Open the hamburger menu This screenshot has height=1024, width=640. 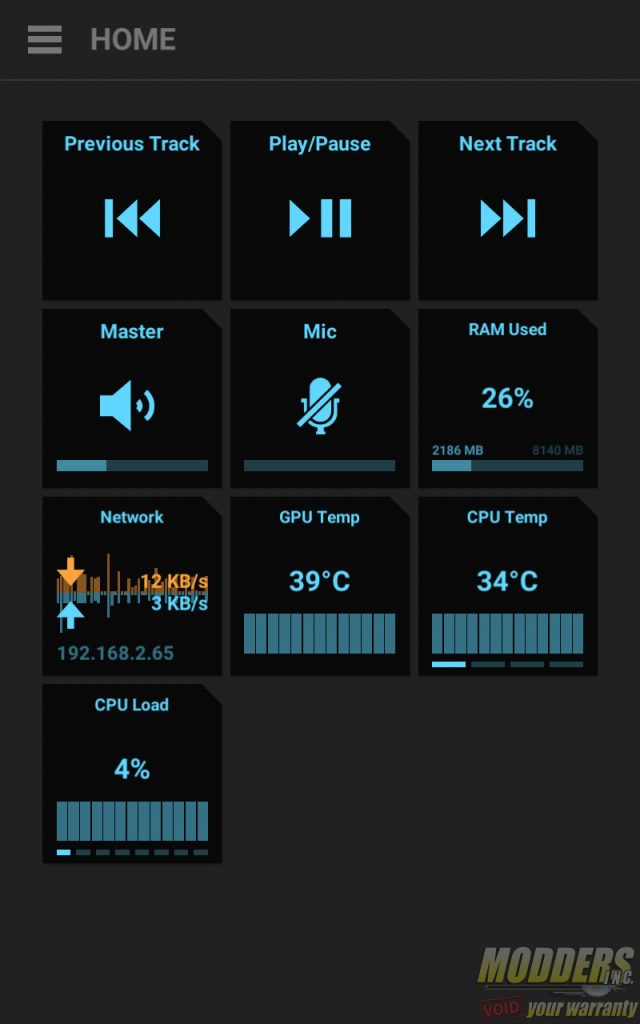44,39
